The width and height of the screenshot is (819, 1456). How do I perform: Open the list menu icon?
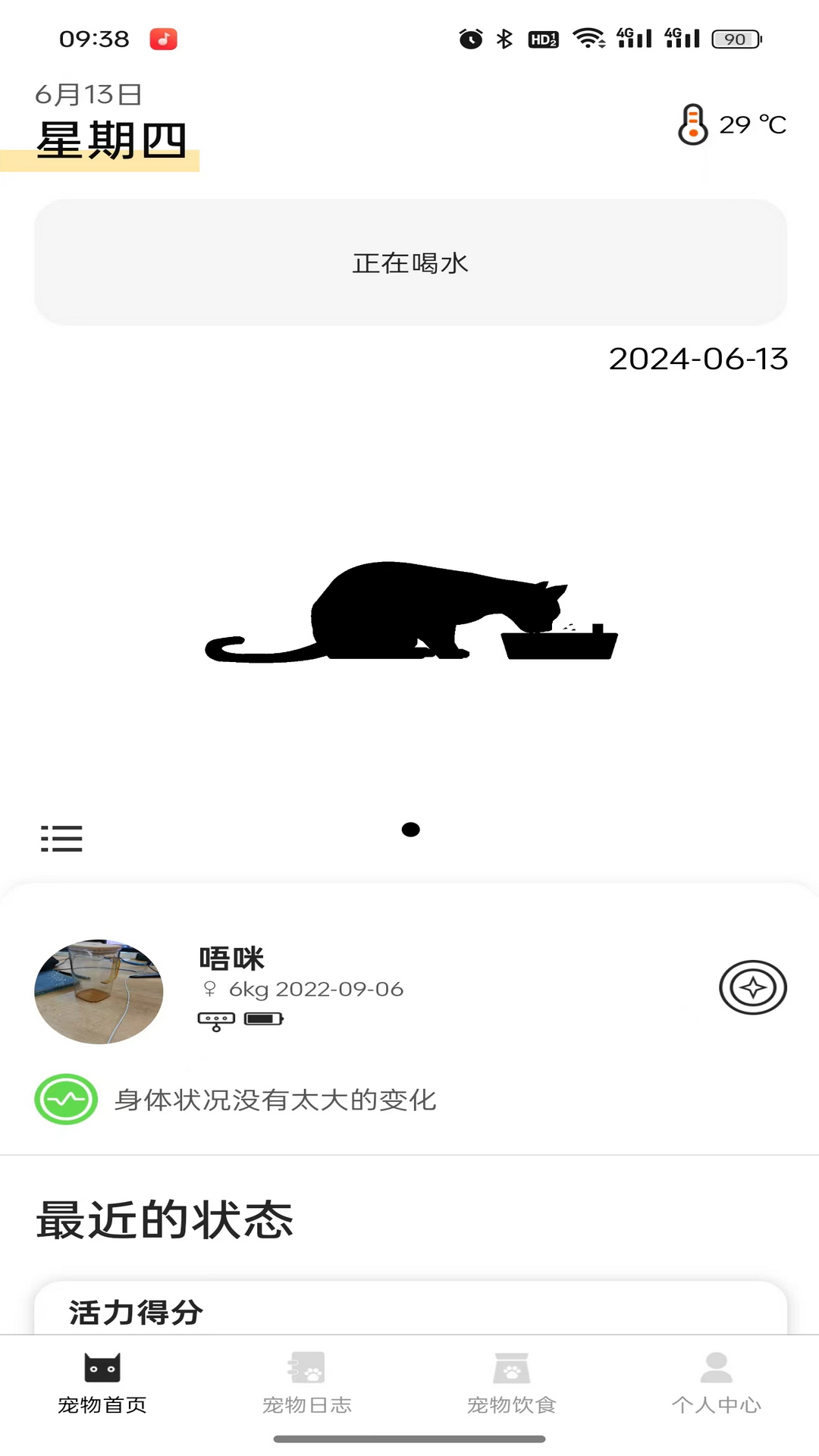click(x=61, y=838)
